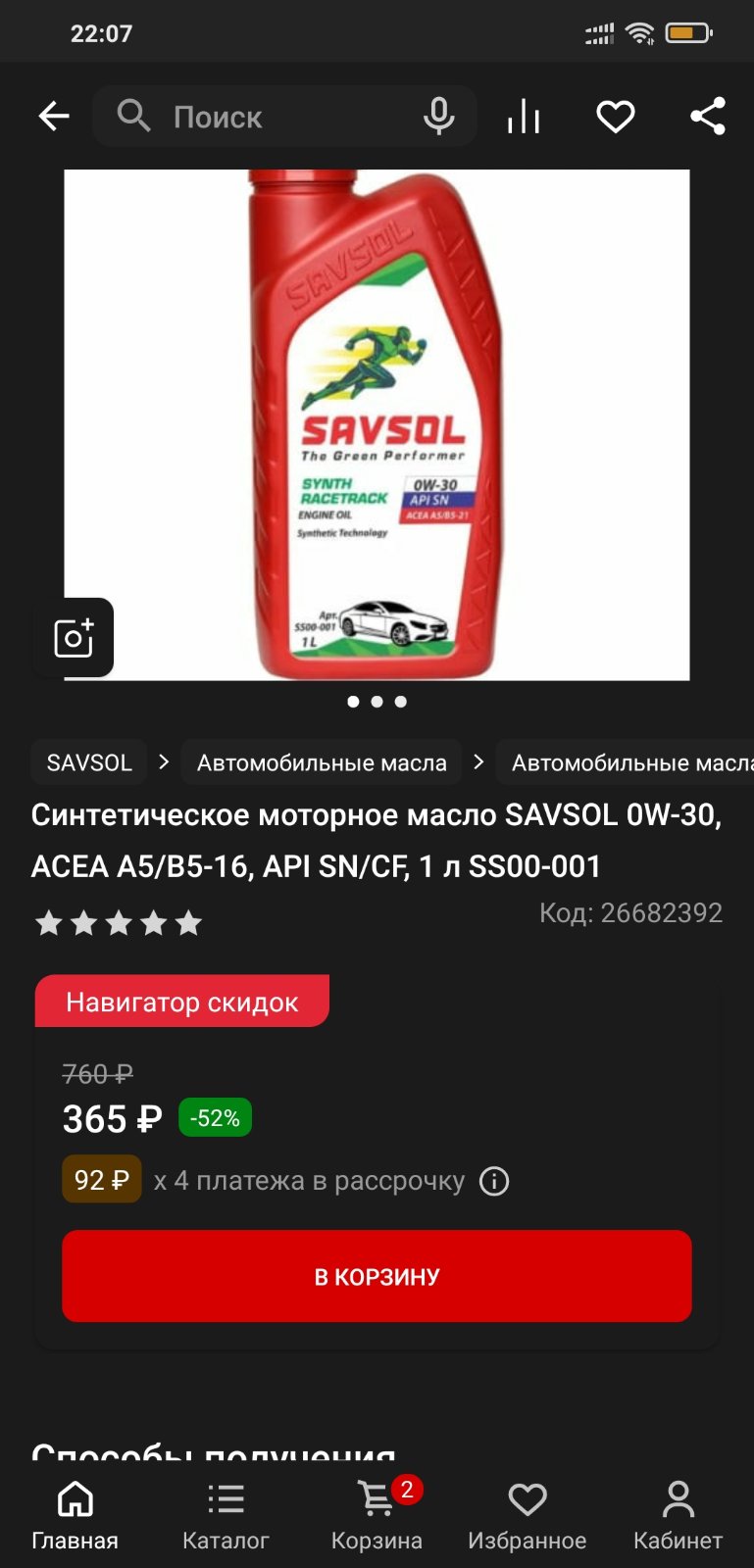
Task: Open the Избранное tab
Action: point(528,1515)
